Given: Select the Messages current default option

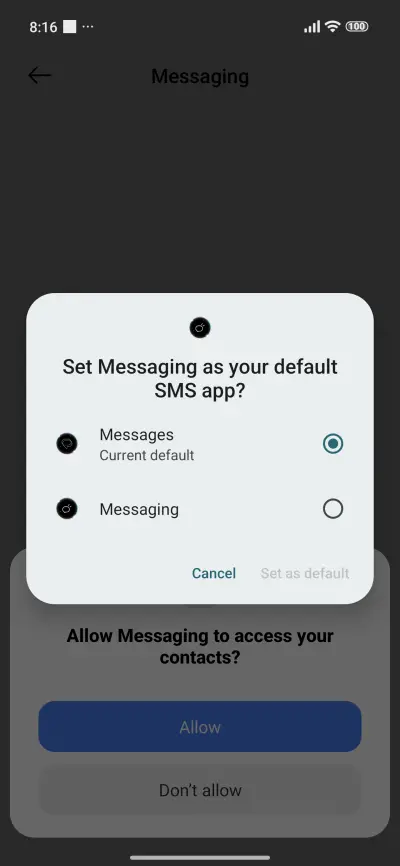Looking at the screenshot, I should pyautogui.click(x=200, y=444).
